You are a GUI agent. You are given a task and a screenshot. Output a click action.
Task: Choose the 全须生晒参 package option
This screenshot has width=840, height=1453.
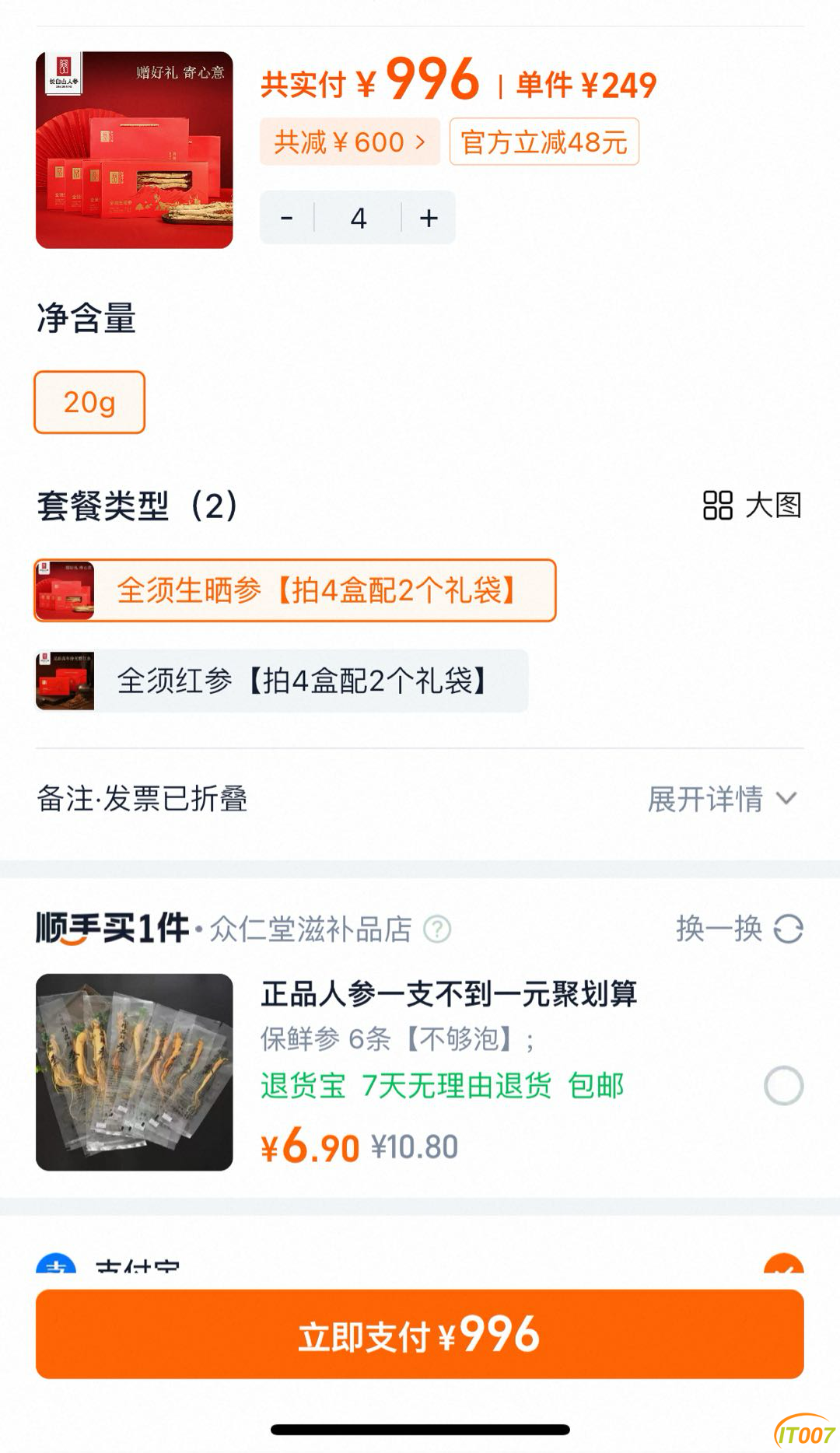point(295,590)
